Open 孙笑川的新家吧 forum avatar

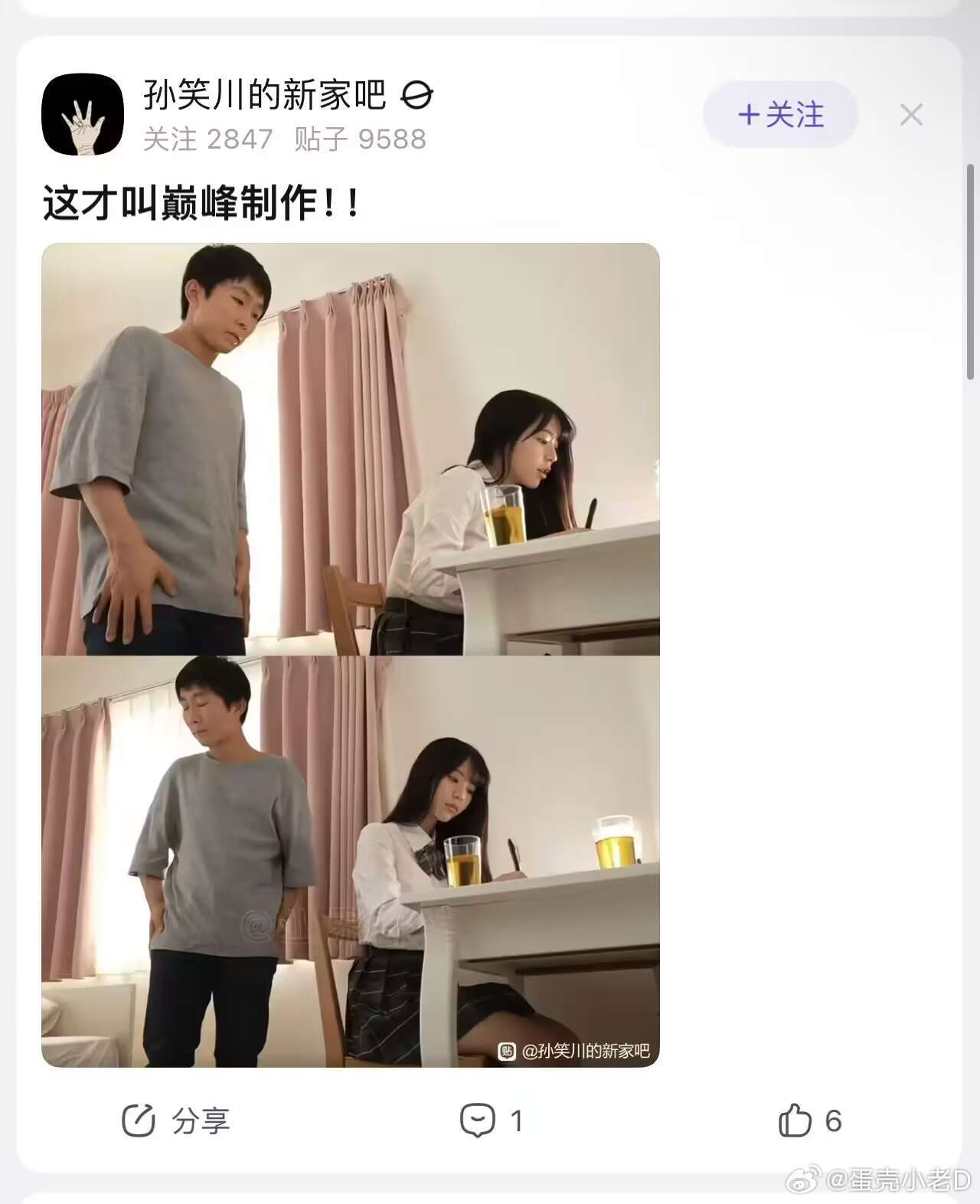pos(83,114)
